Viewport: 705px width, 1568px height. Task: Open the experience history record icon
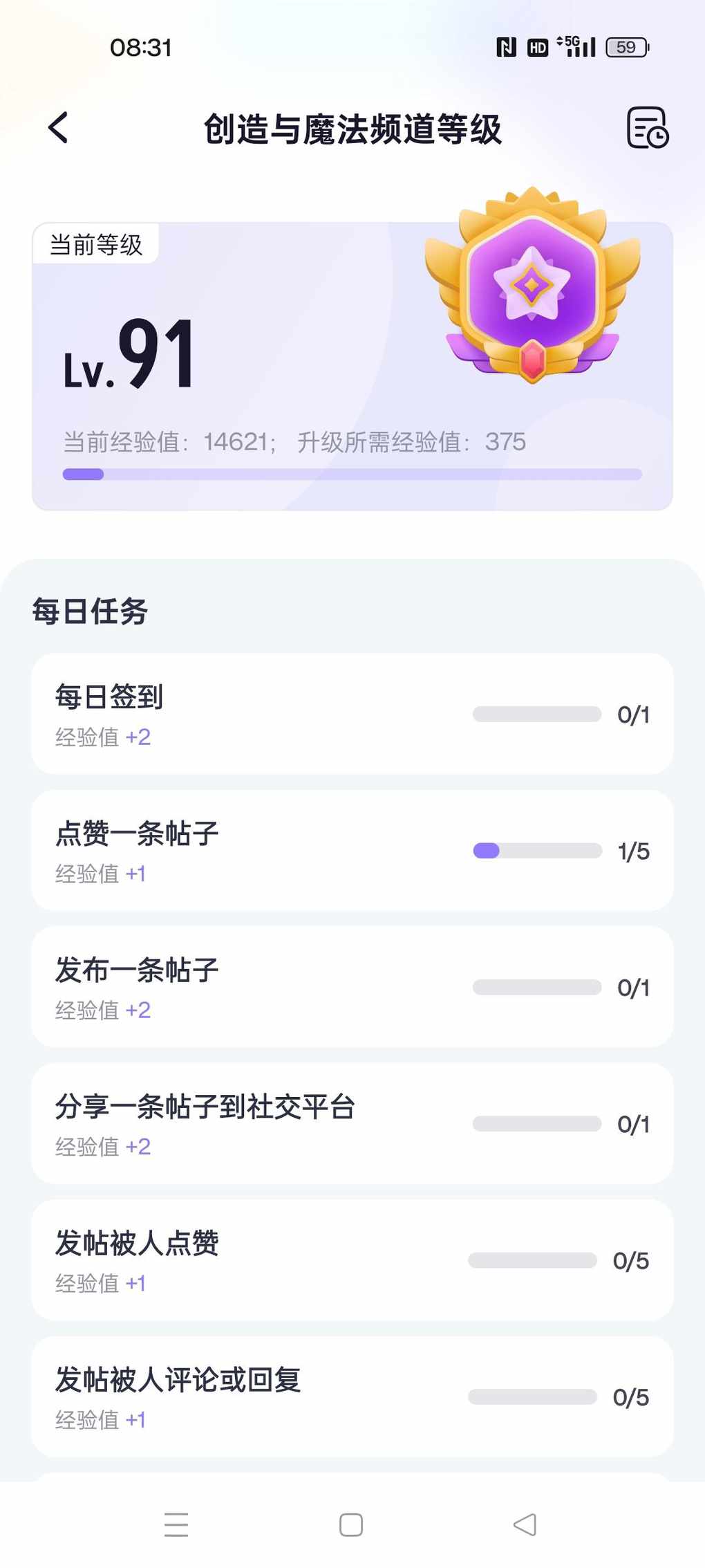pyautogui.click(x=647, y=128)
